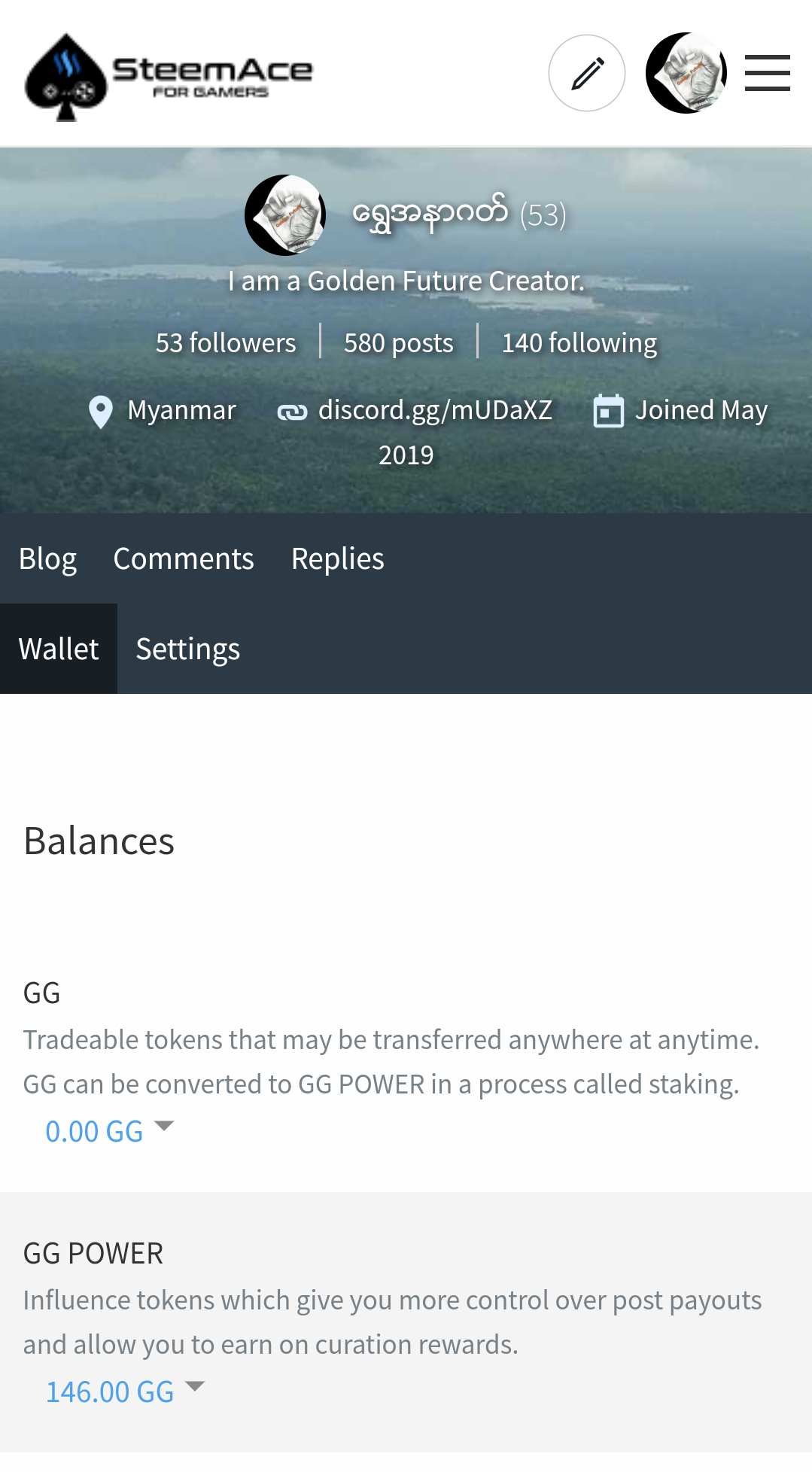This screenshot has width=812, height=1472.
Task: Switch to the Comments tab
Action: click(183, 559)
